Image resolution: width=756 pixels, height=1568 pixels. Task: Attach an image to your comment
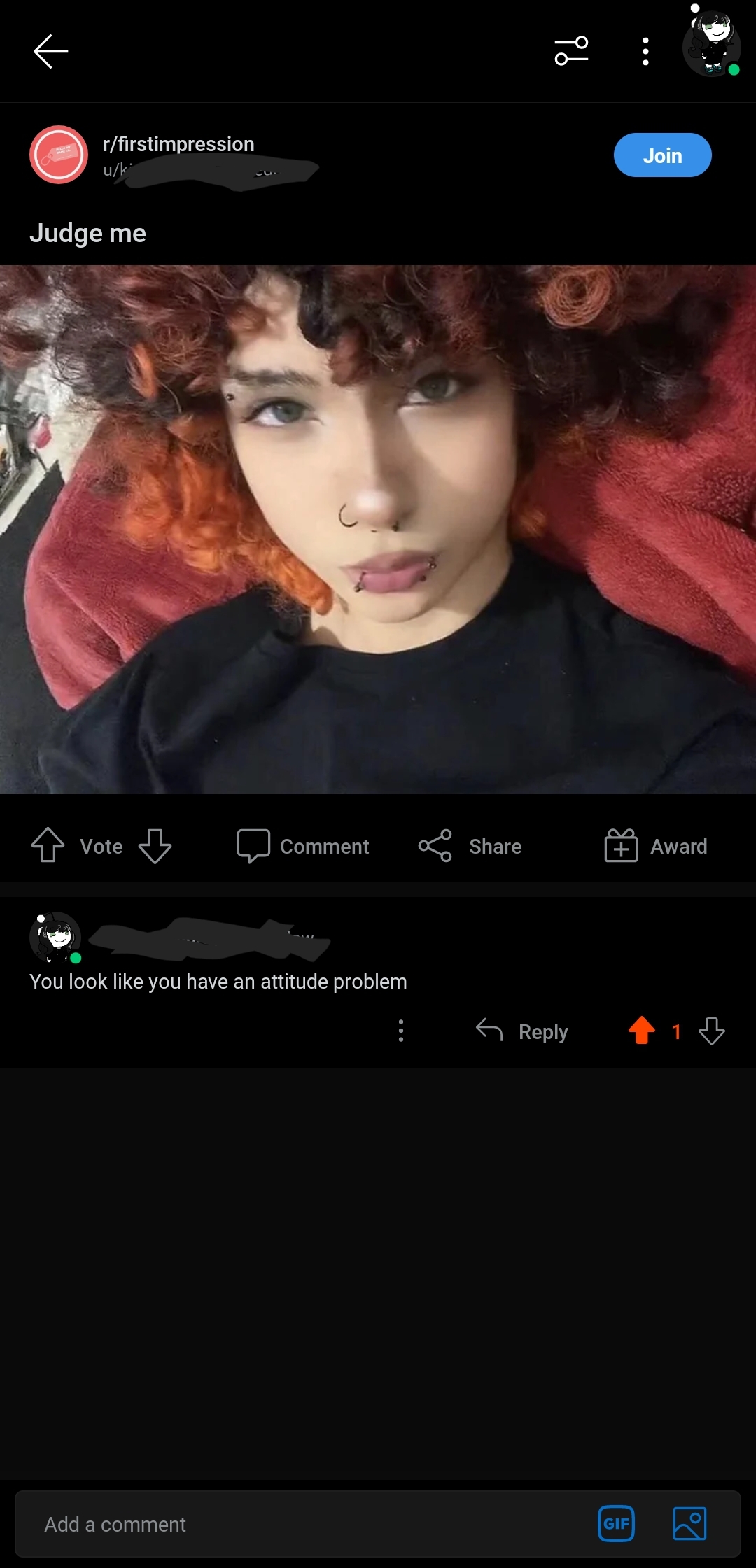coord(689,1523)
